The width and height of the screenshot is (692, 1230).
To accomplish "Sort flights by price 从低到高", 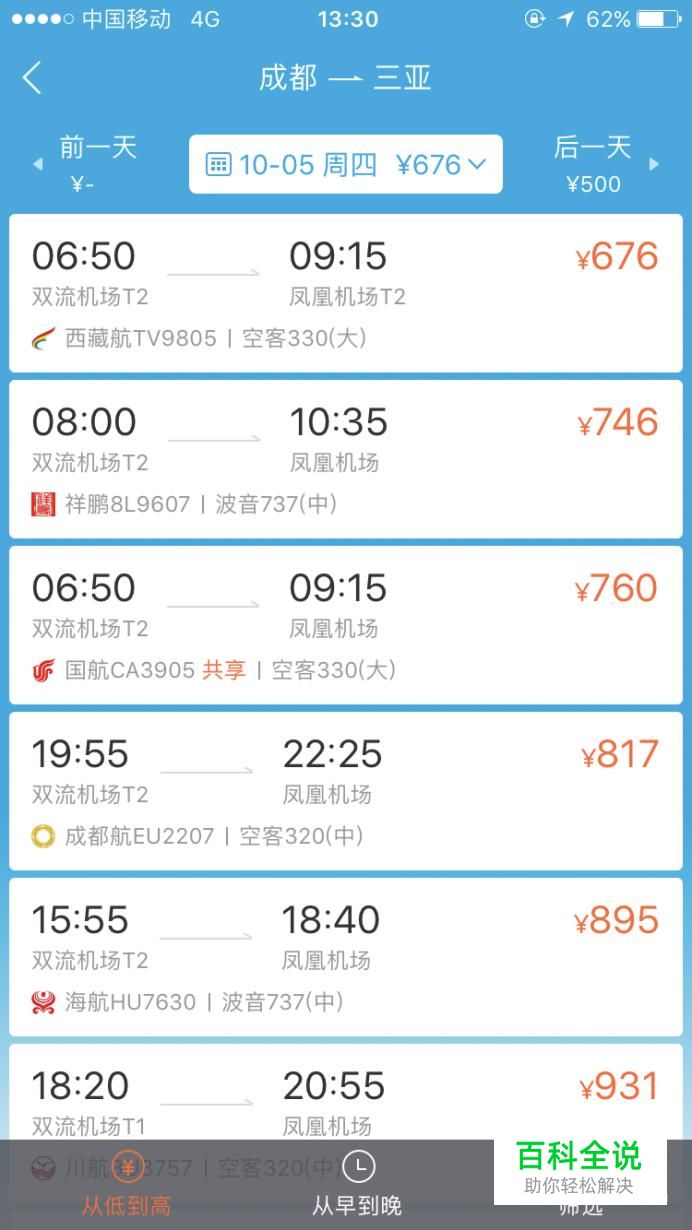I will (x=126, y=1185).
